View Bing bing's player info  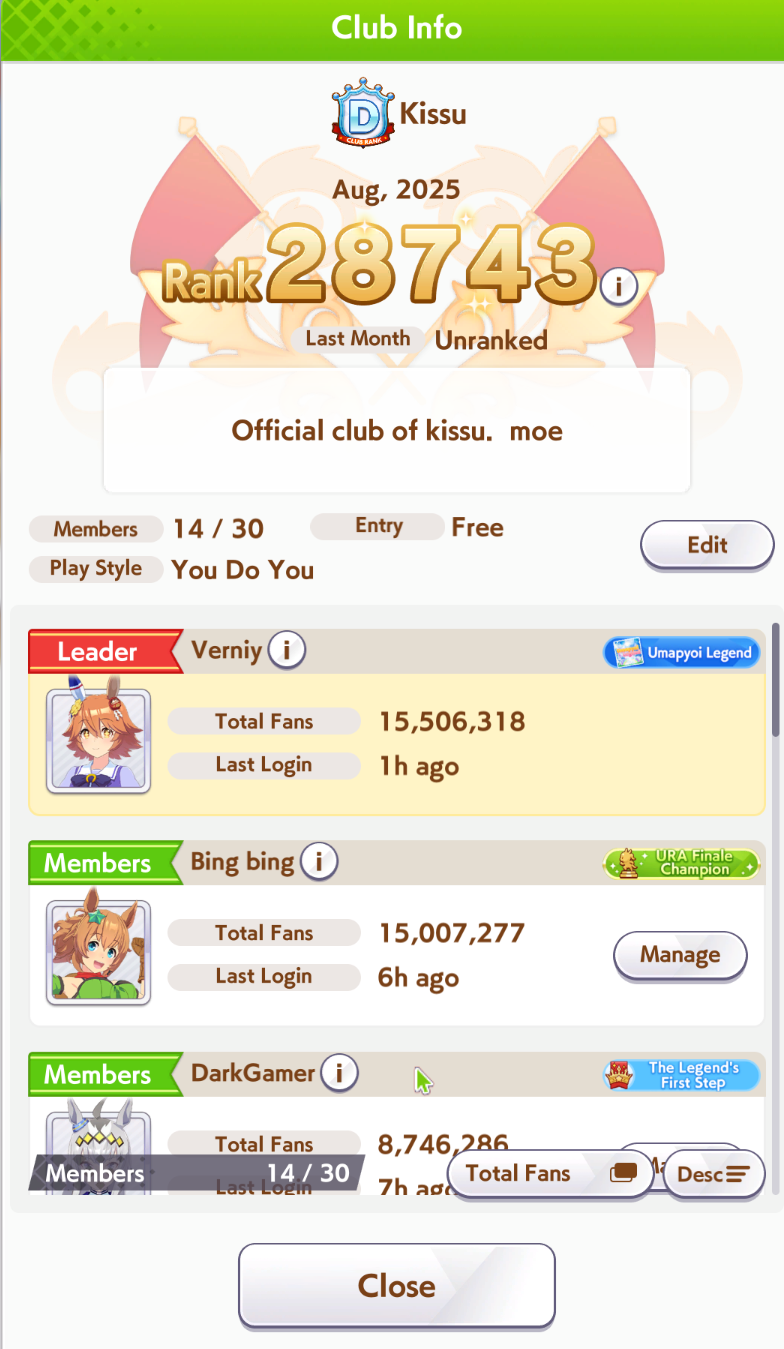click(x=319, y=861)
